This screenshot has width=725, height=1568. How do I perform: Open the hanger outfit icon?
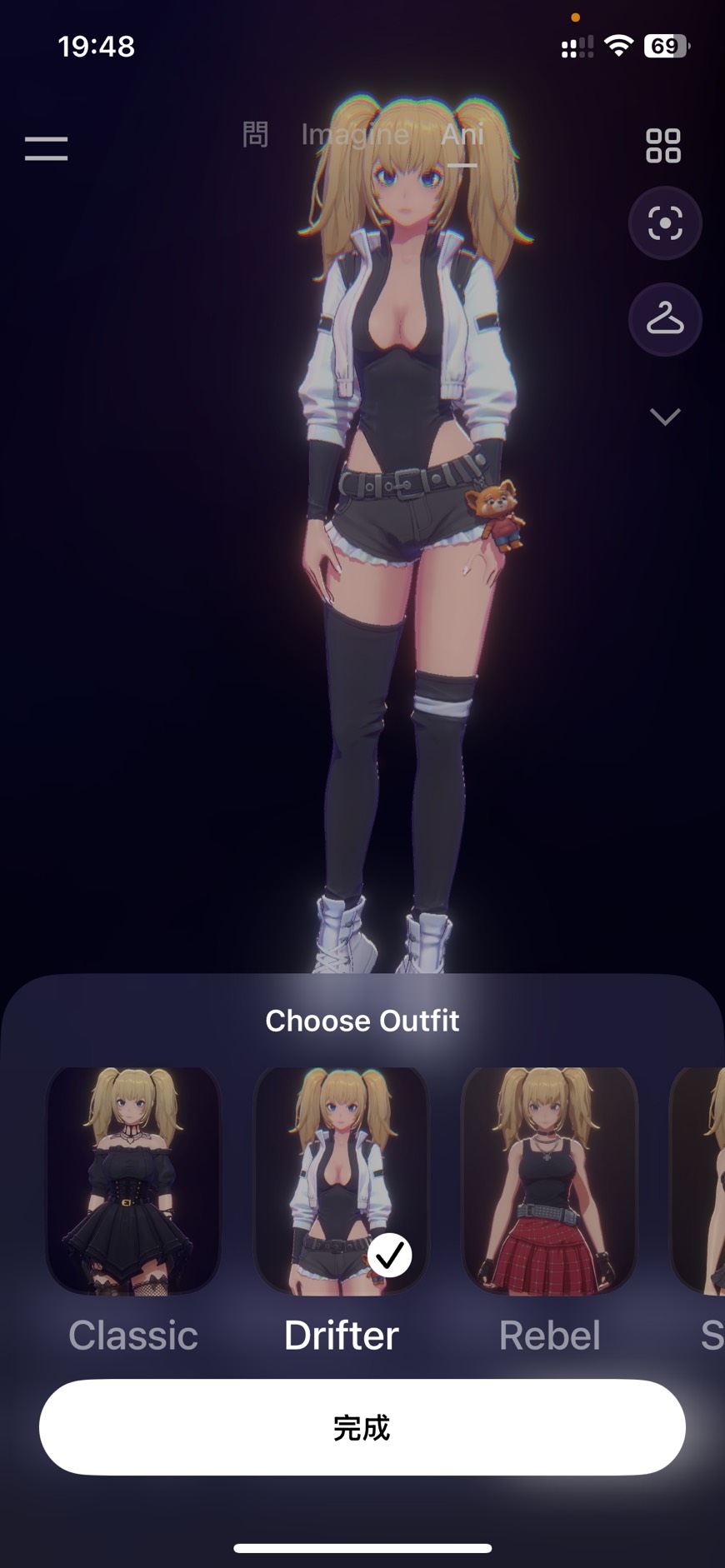[x=665, y=319]
